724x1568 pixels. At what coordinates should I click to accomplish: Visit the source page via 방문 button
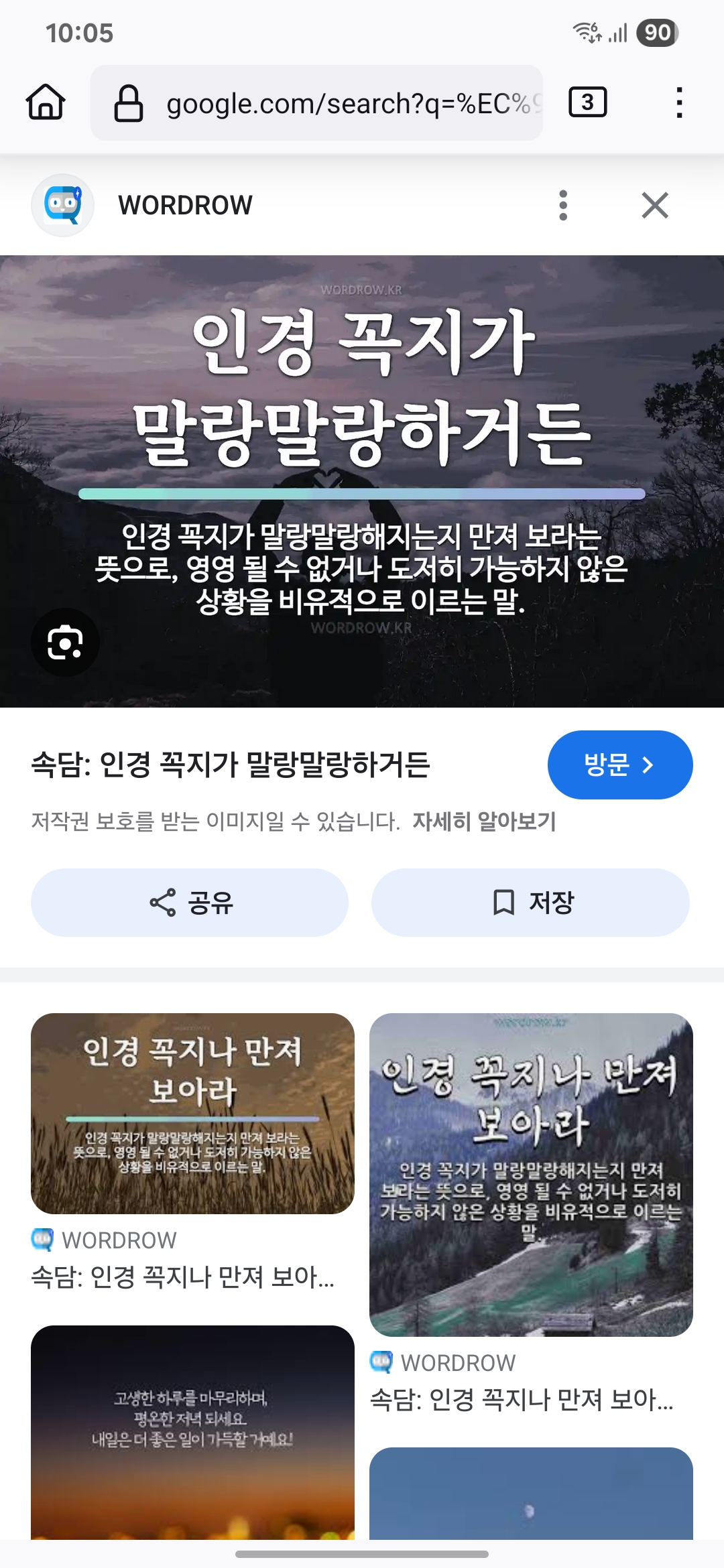(x=619, y=765)
